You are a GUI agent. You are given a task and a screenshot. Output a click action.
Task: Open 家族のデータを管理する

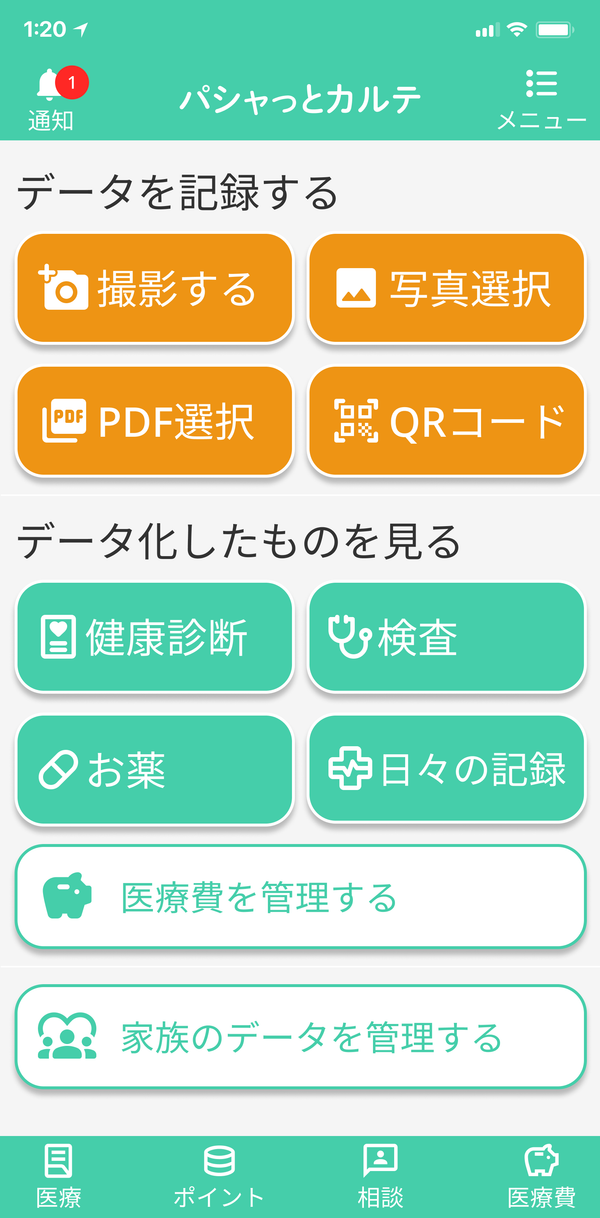[300, 1037]
